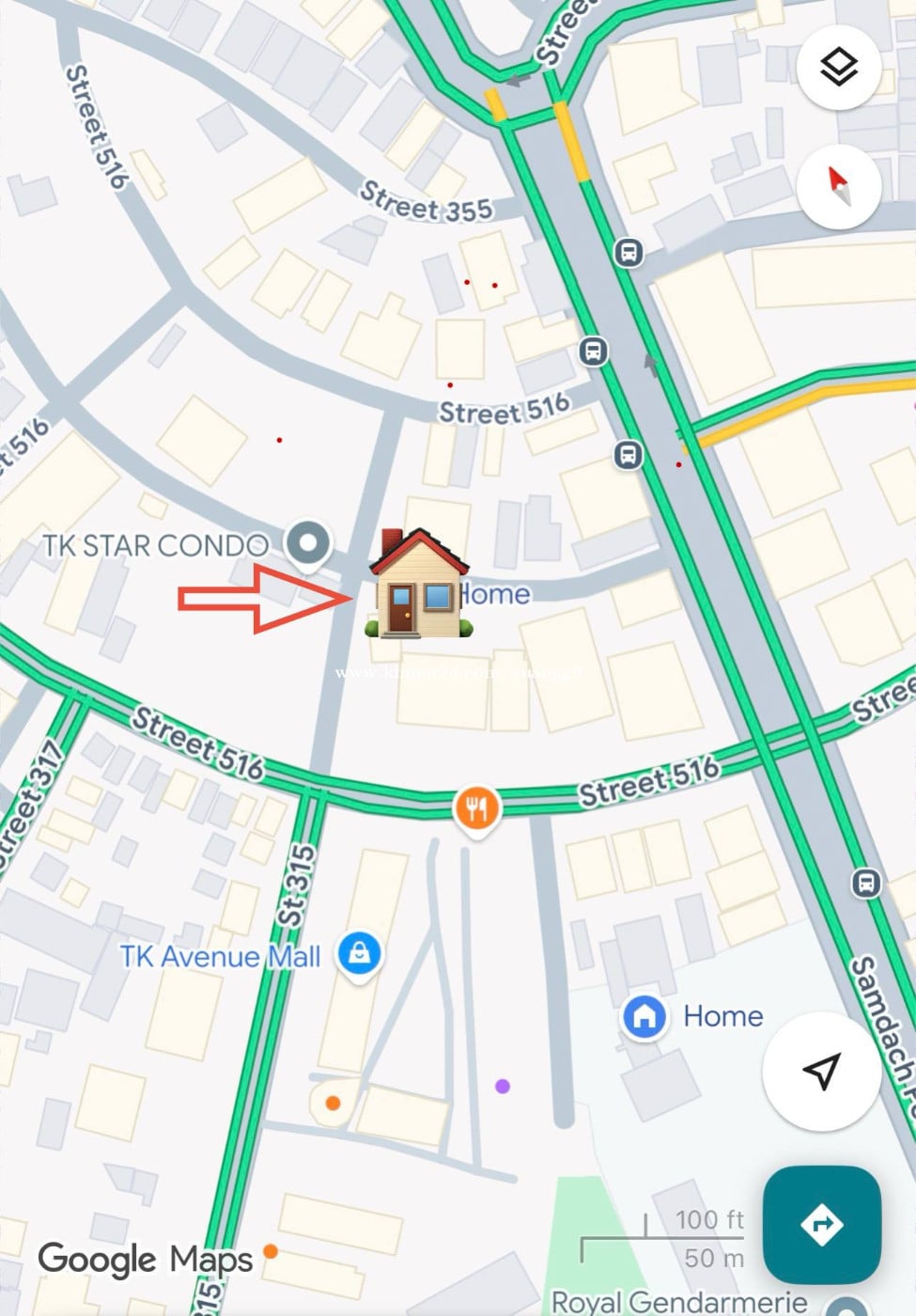The height and width of the screenshot is (1316, 916).
Task: Start directions with the turn-arrow button
Action: [821, 1224]
